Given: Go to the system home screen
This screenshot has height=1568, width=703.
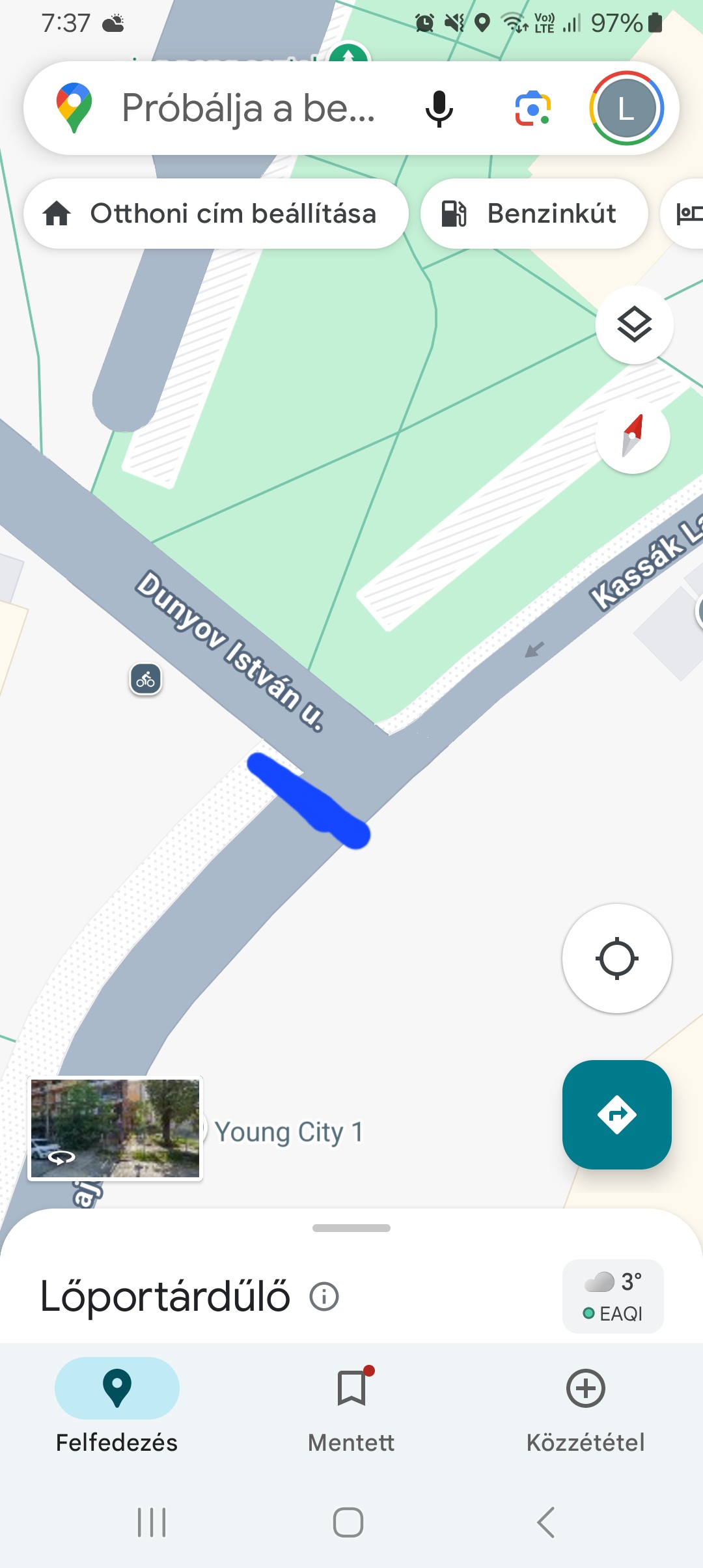Looking at the screenshot, I should 348,1522.
